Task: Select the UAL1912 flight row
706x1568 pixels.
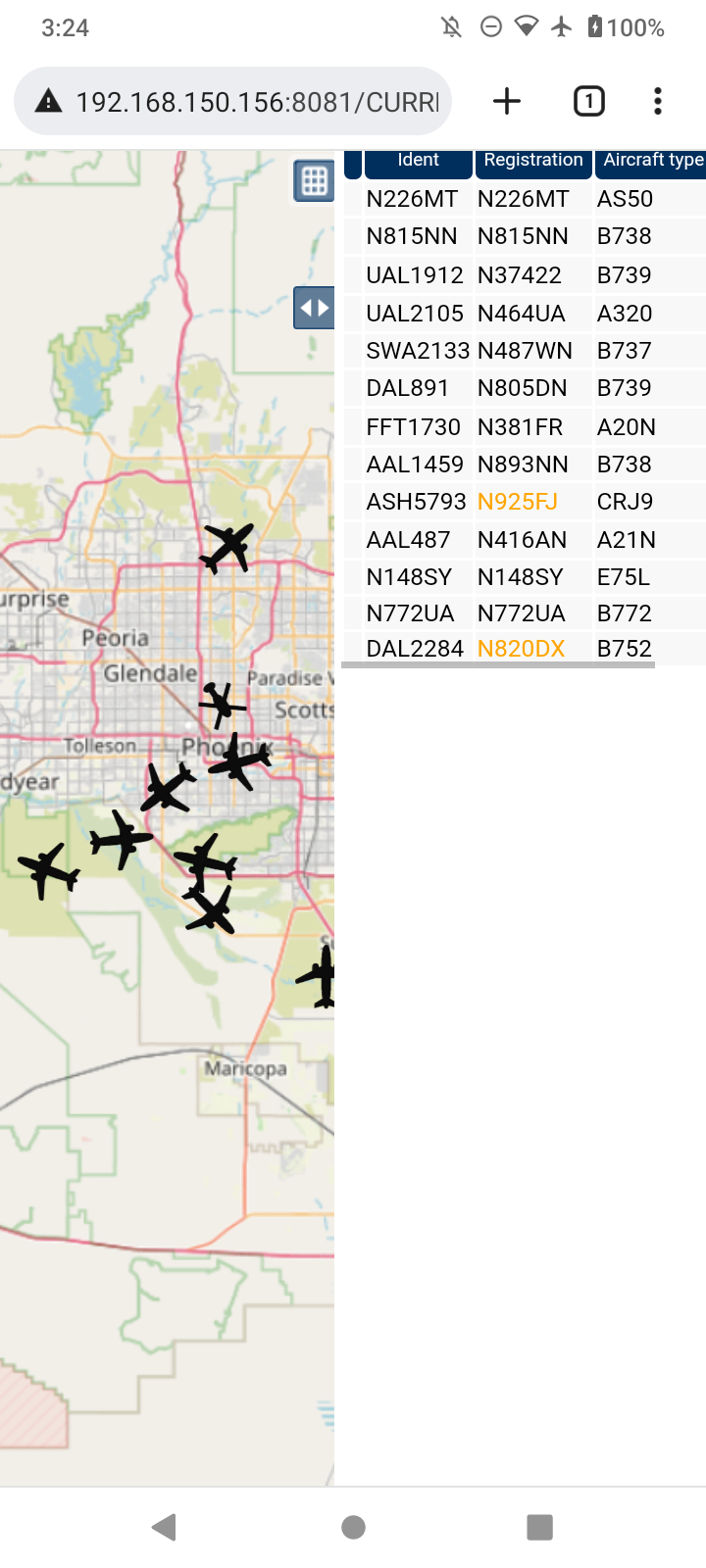Action: [525, 275]
